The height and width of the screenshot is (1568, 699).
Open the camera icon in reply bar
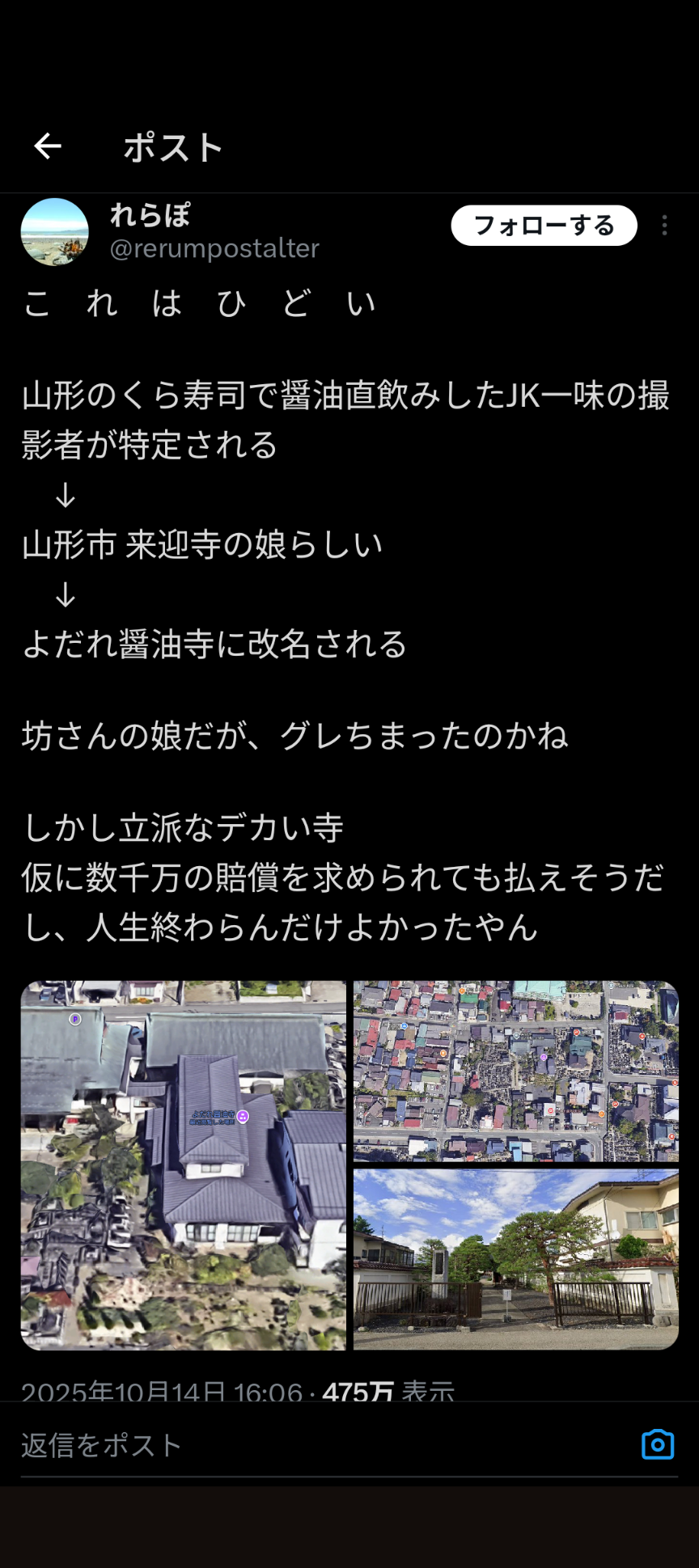(657, 1444)
